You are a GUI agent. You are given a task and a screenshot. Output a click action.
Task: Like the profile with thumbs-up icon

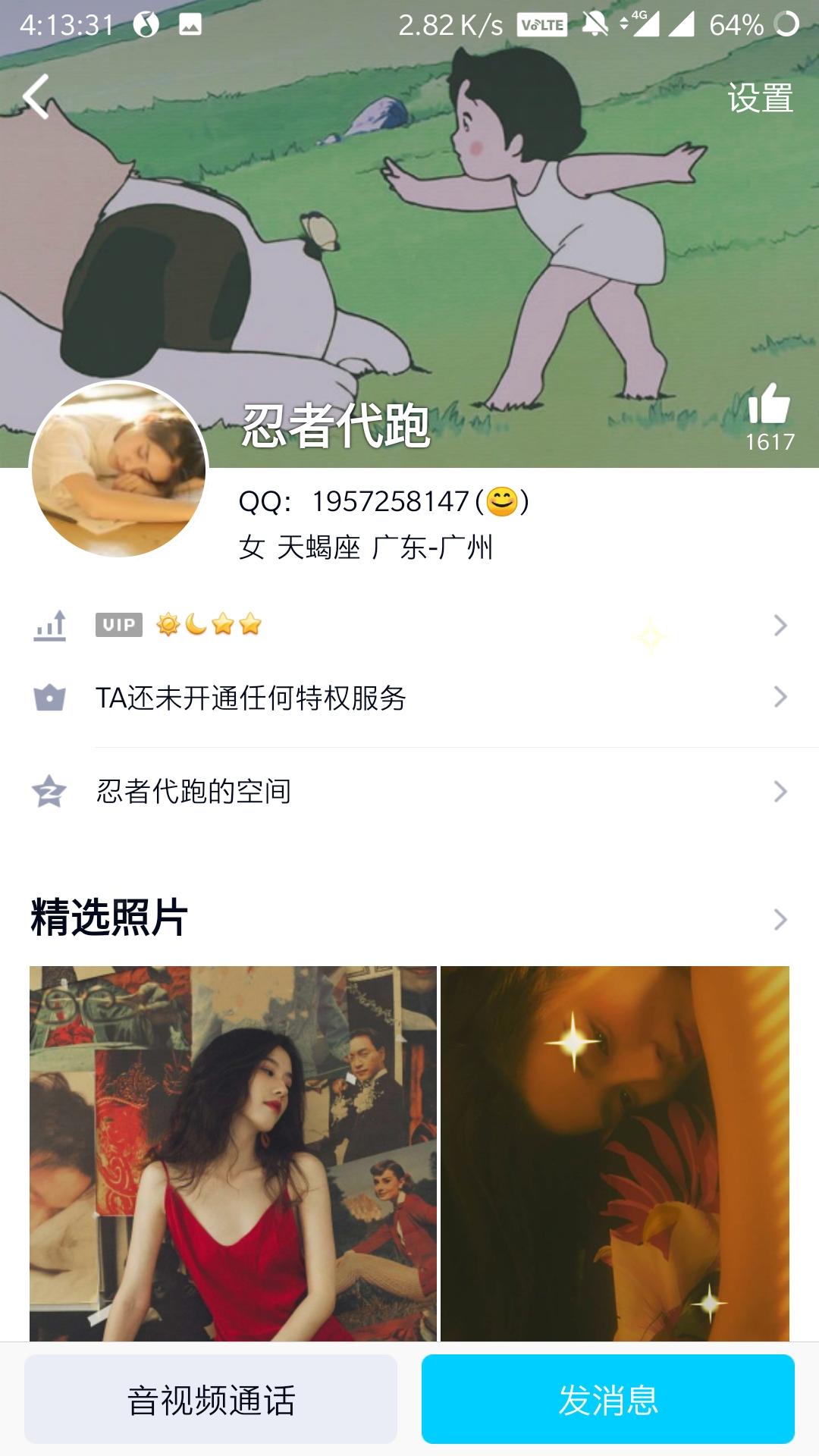coord(769,403)
